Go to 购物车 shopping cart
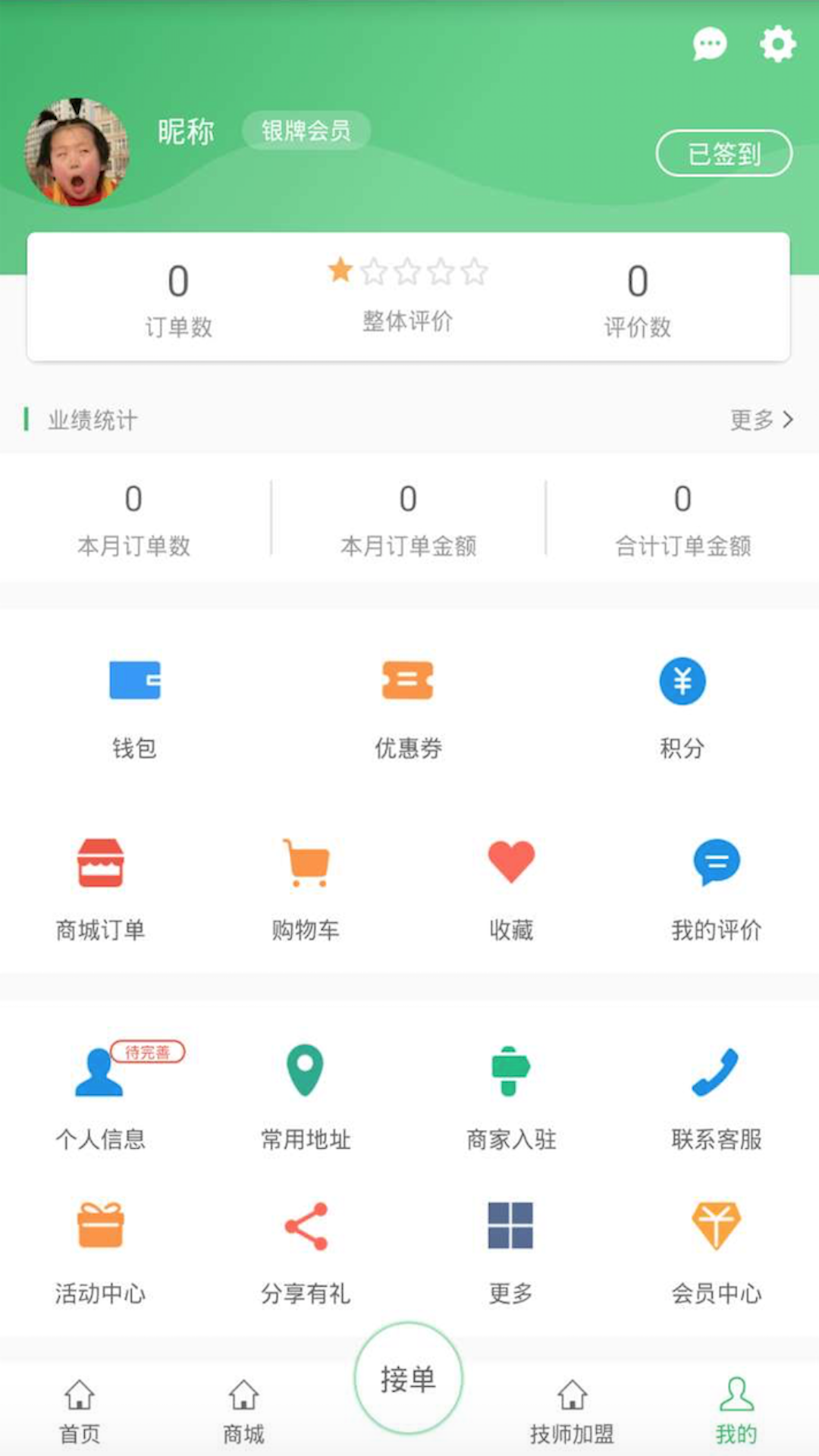Viewport: 819px width, 1456px height. pos(306,889)
